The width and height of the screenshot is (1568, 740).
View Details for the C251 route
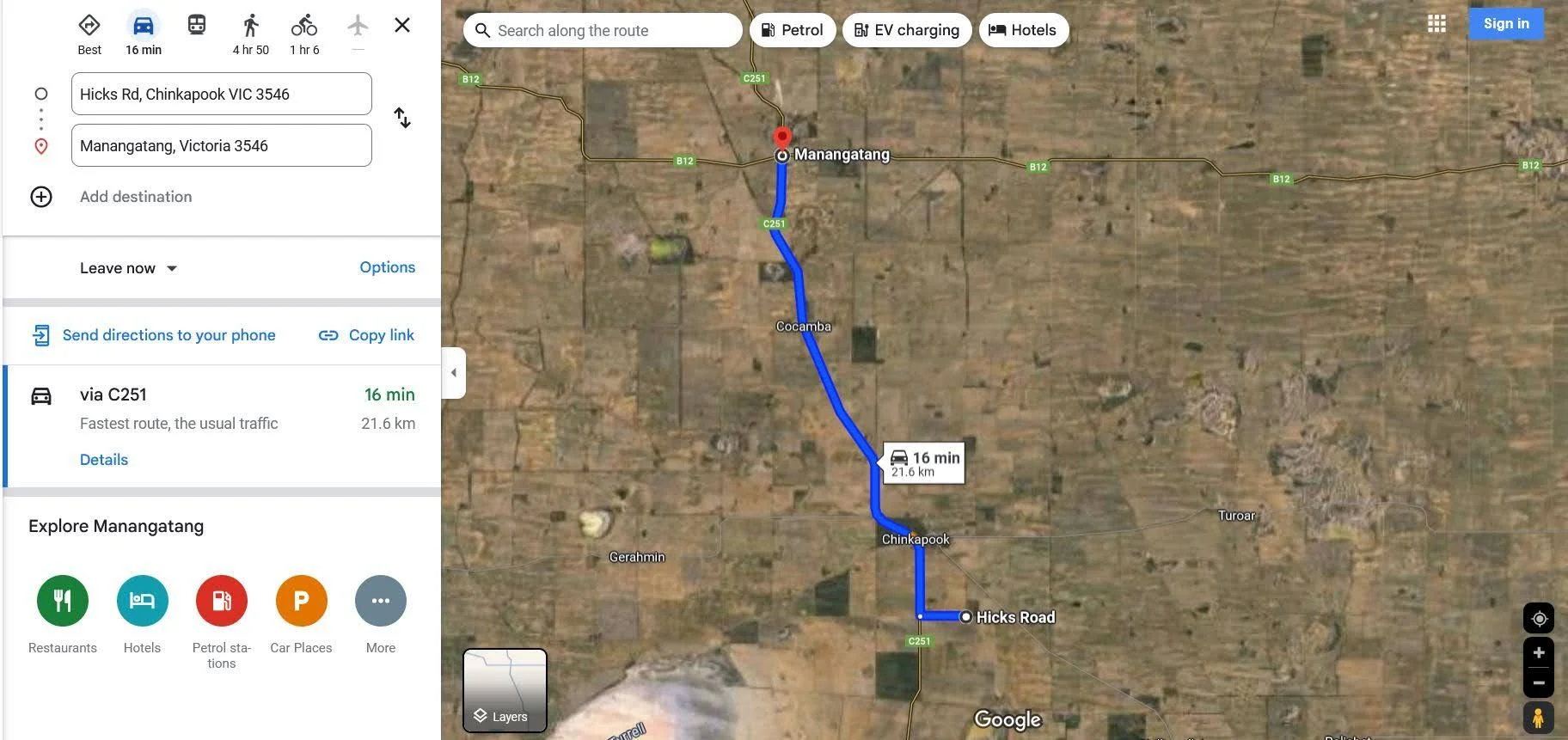click(103, 460)
